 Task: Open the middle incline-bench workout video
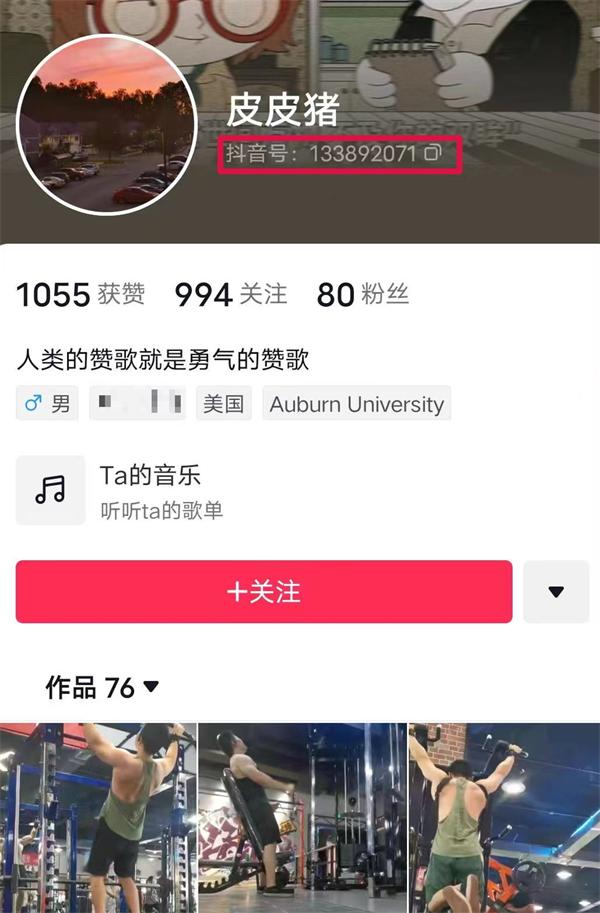(302, 817)
